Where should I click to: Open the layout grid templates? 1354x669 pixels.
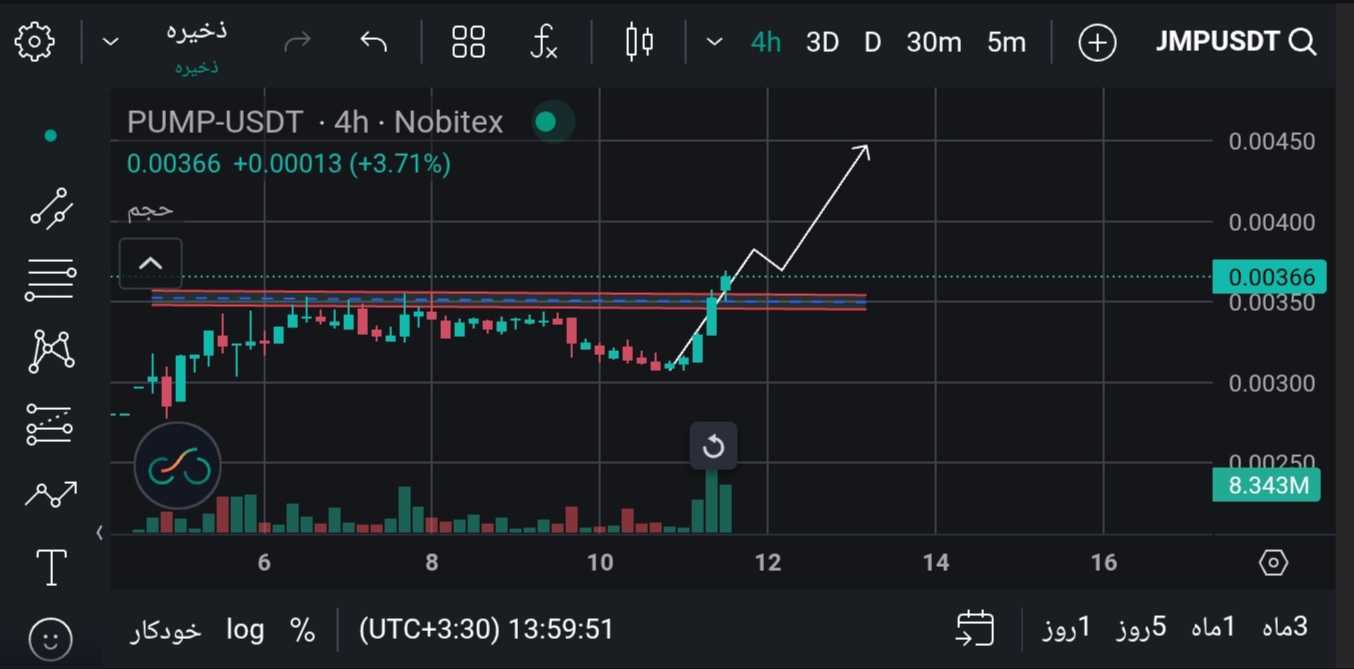[x=468, y=42]
